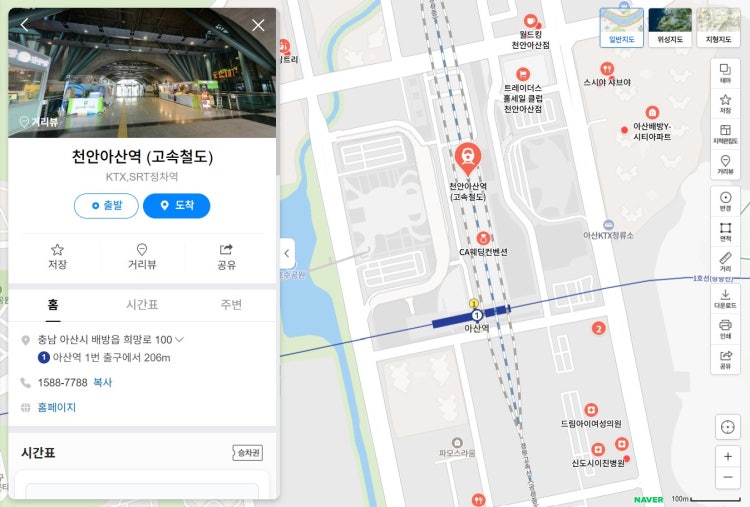Save this place with 저장 star
This screenshot has height=507, width=750.
click(57, 256)
